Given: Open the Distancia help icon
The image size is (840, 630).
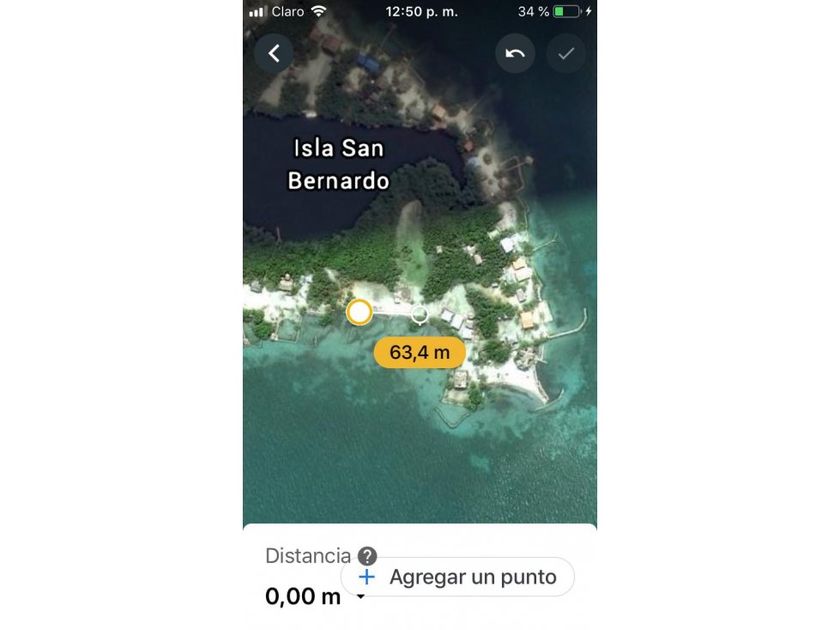Looking at the screenshot, I should click(367, 556).
